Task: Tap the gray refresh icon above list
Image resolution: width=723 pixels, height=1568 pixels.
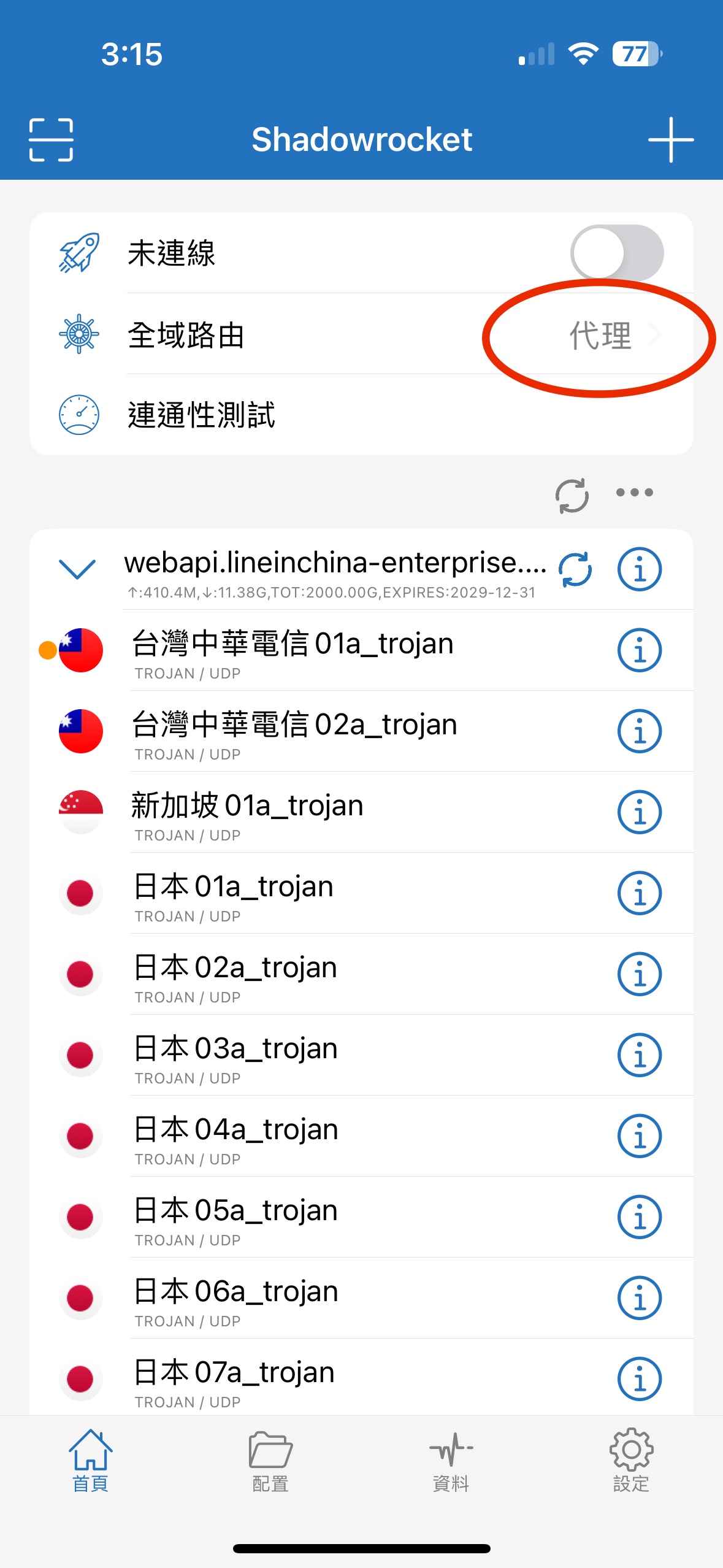Action: (x=572, y=495)
